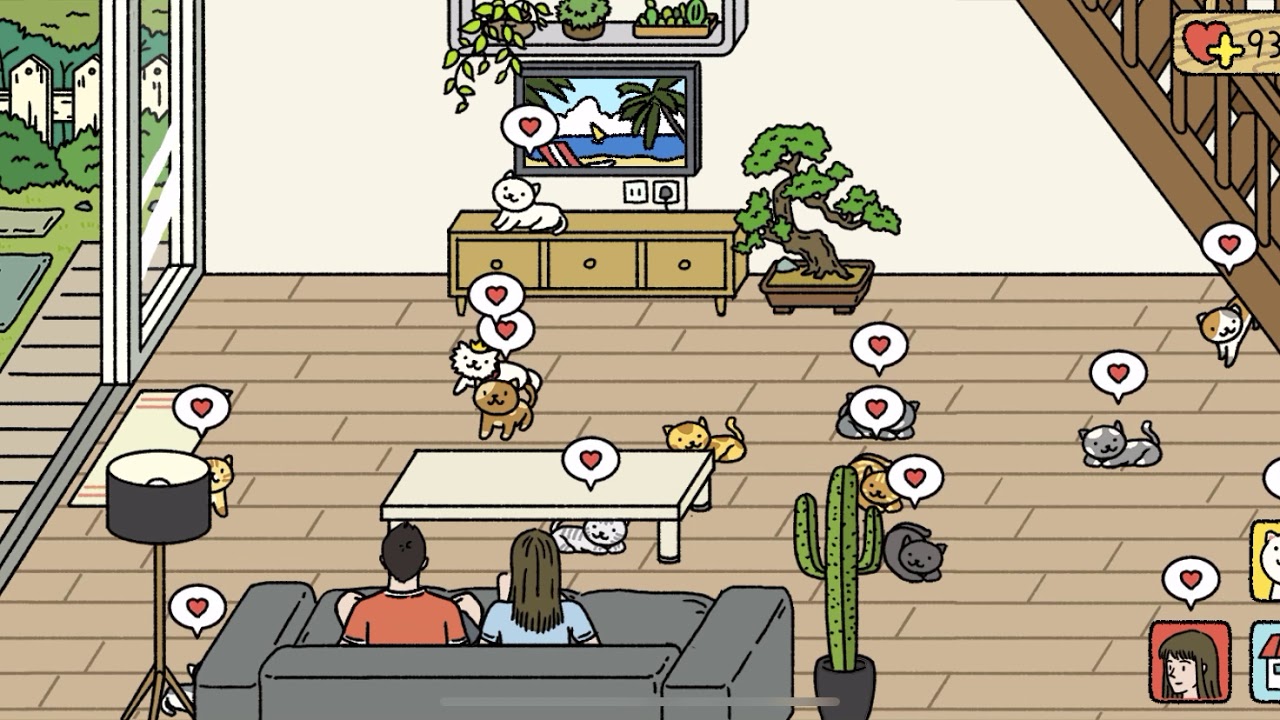The height and width of the screenshot is (720, 1280).
Task: Collect heart above white cat on cabinet
Action: pos(530,127)
